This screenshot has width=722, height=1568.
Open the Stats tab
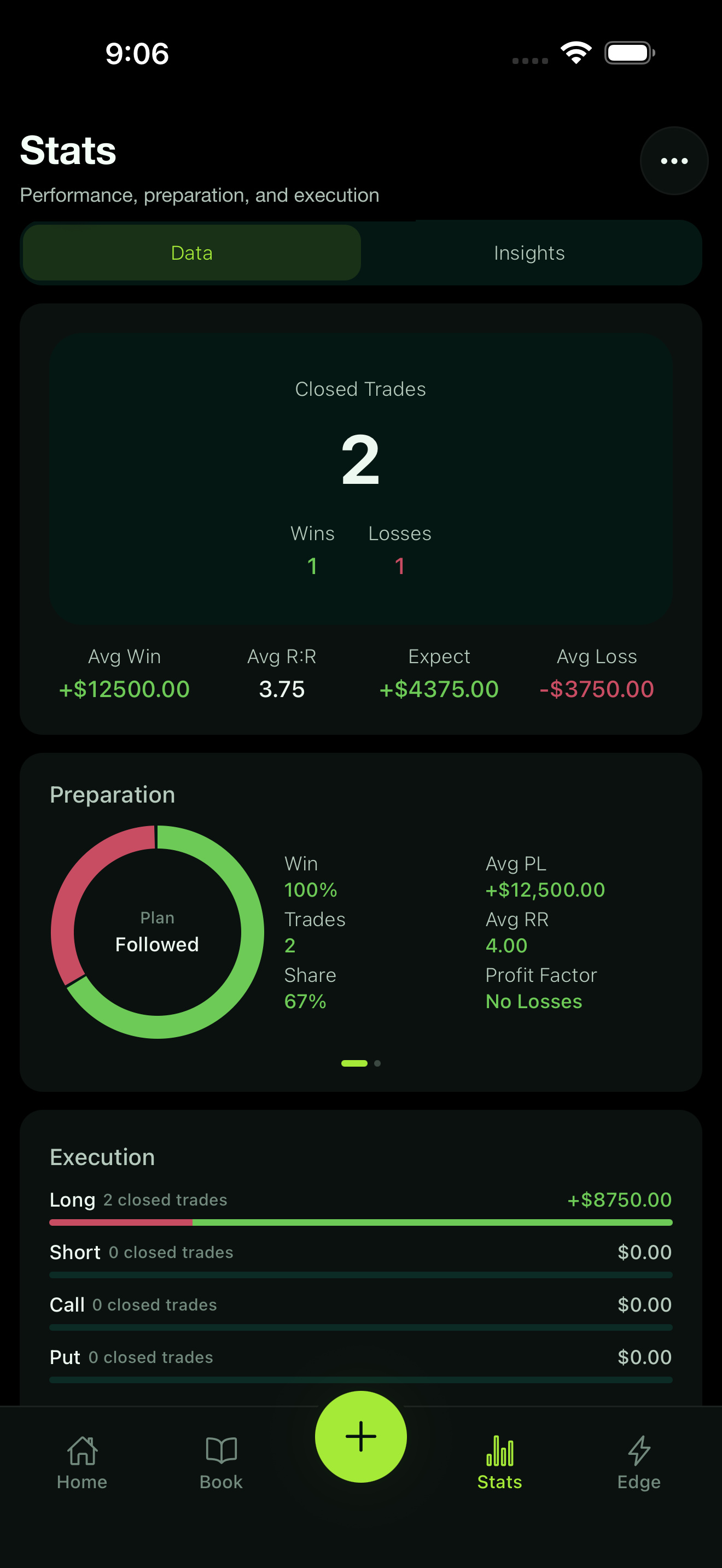pyautogui.click(x=500, y=1462)
